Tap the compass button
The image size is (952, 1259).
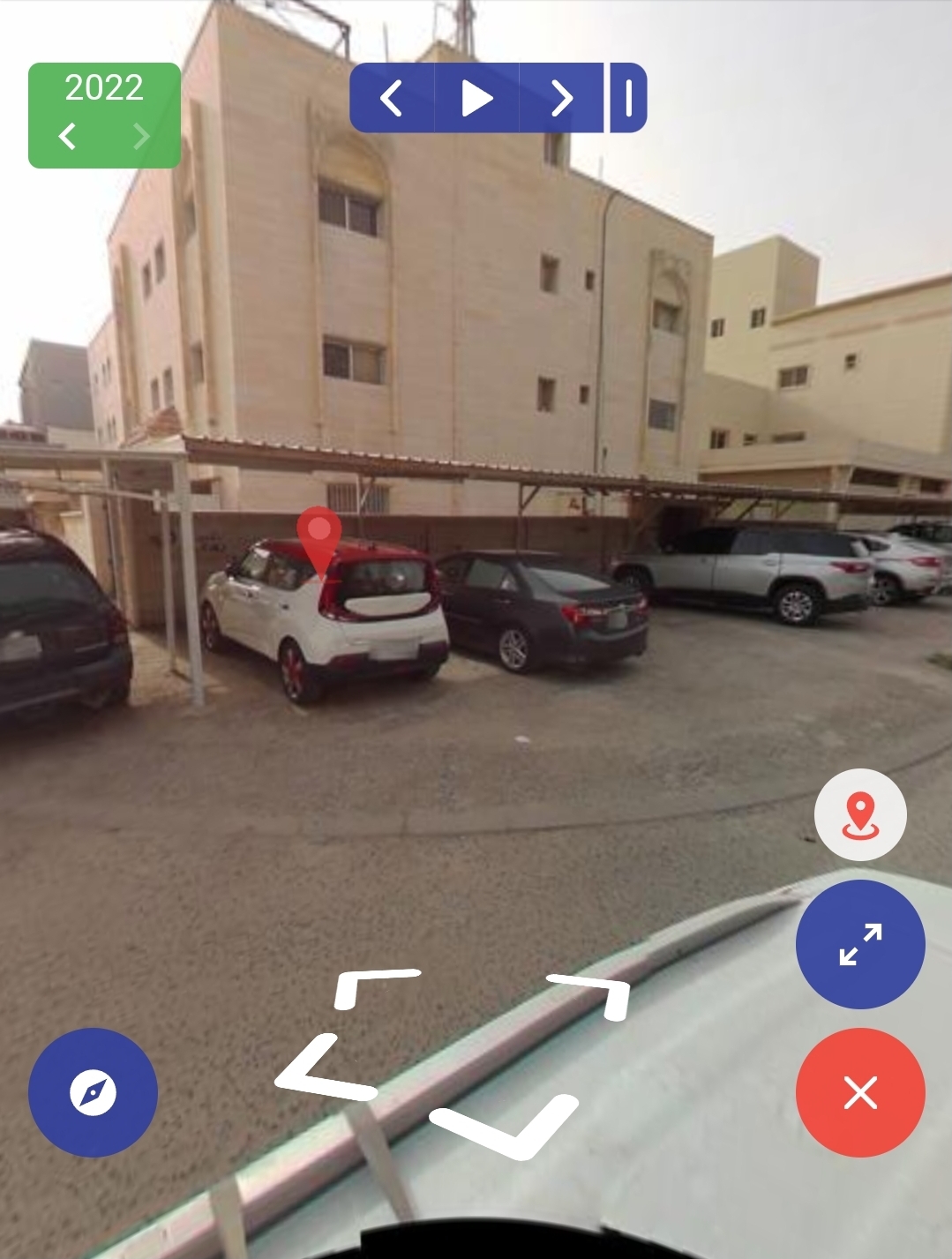93,1092
